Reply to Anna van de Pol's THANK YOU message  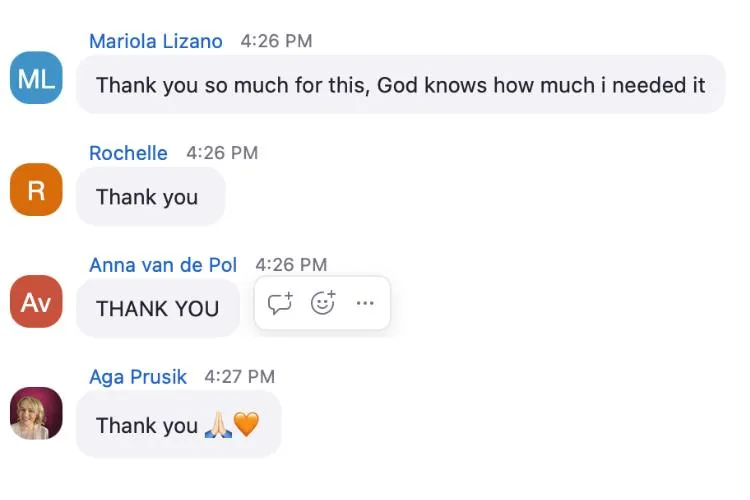coord(280,303)
